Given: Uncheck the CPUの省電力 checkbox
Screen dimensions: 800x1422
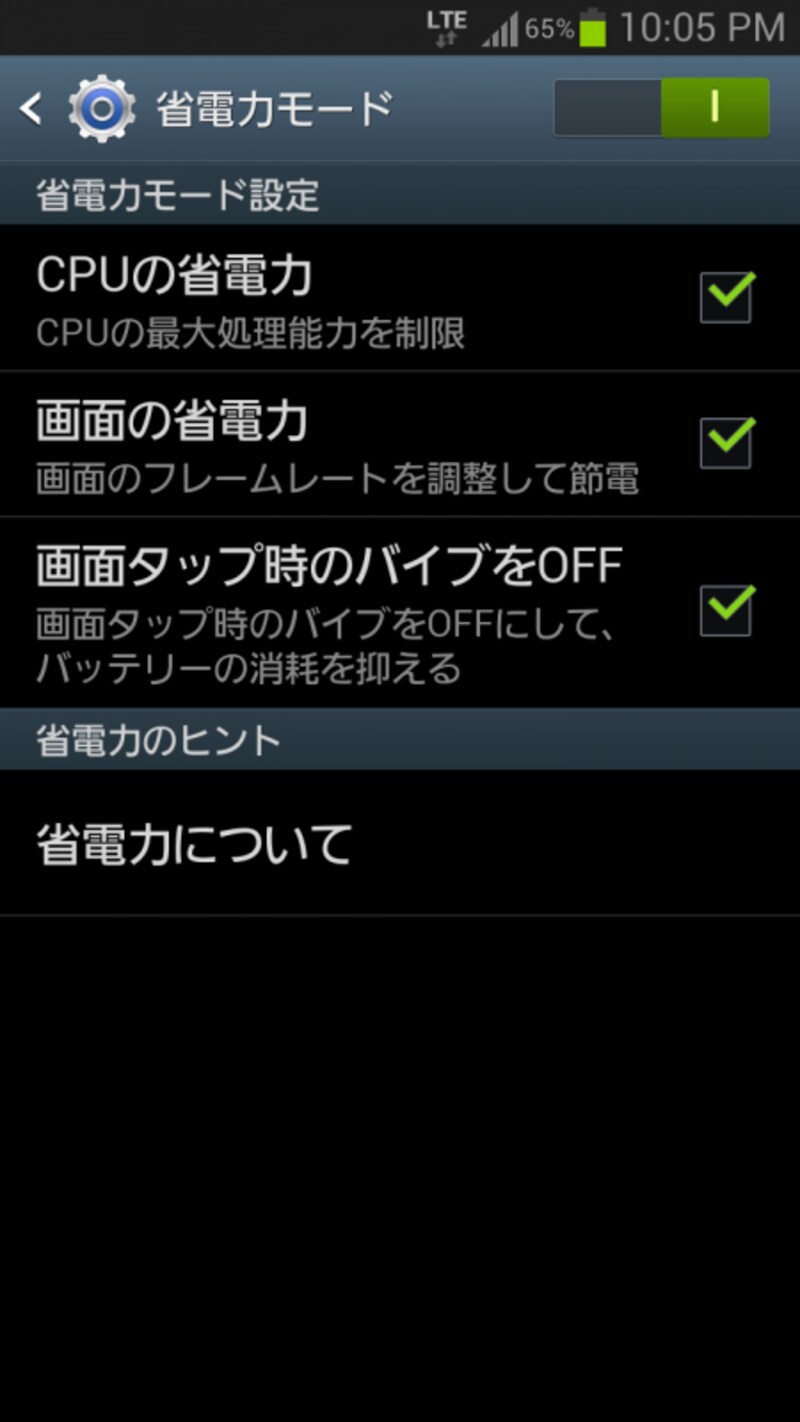Looking at the screenshot, I should point(725,297).
